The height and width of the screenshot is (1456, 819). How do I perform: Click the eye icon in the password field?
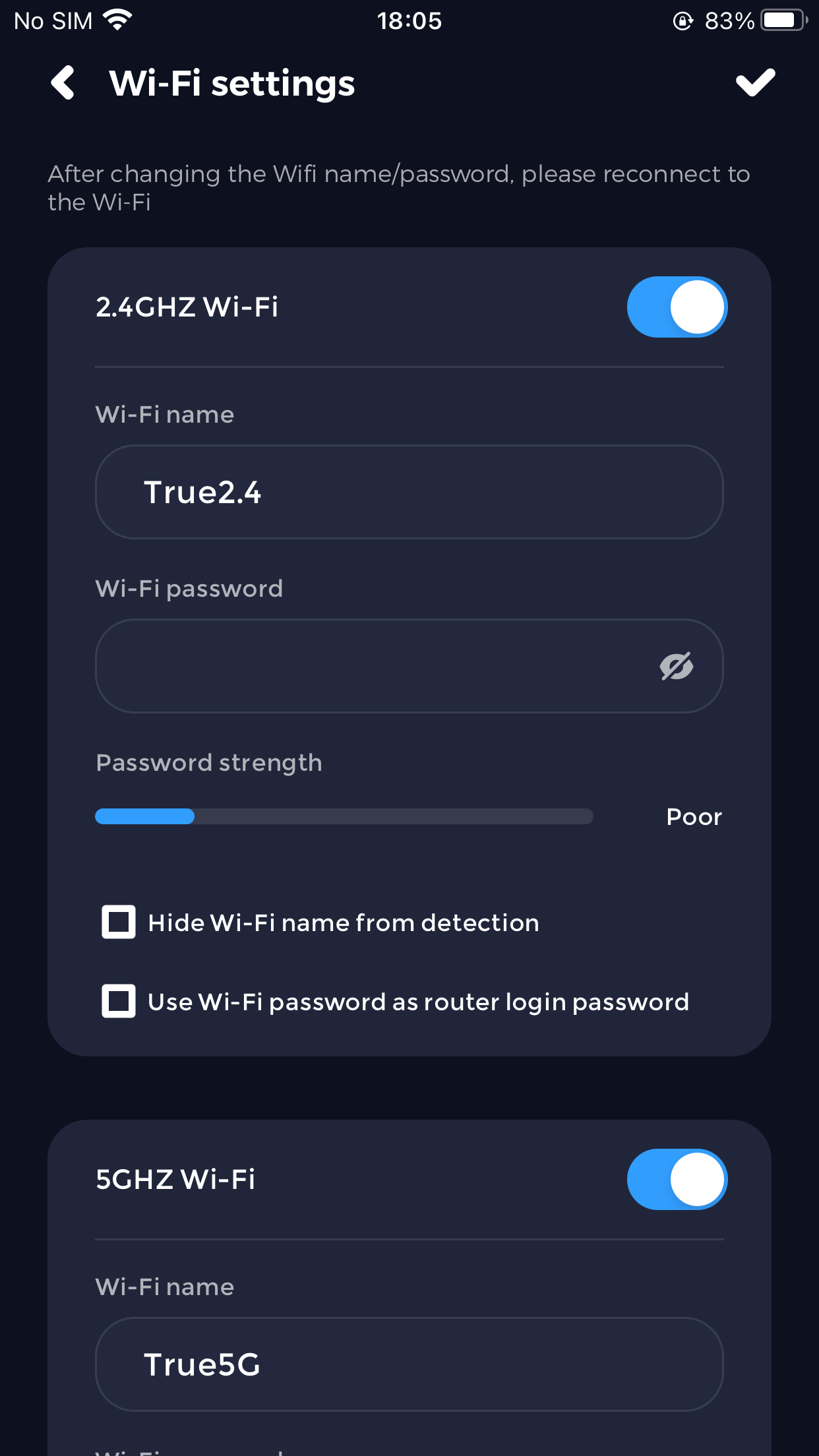pyautogui.click(x=677, y=666)
